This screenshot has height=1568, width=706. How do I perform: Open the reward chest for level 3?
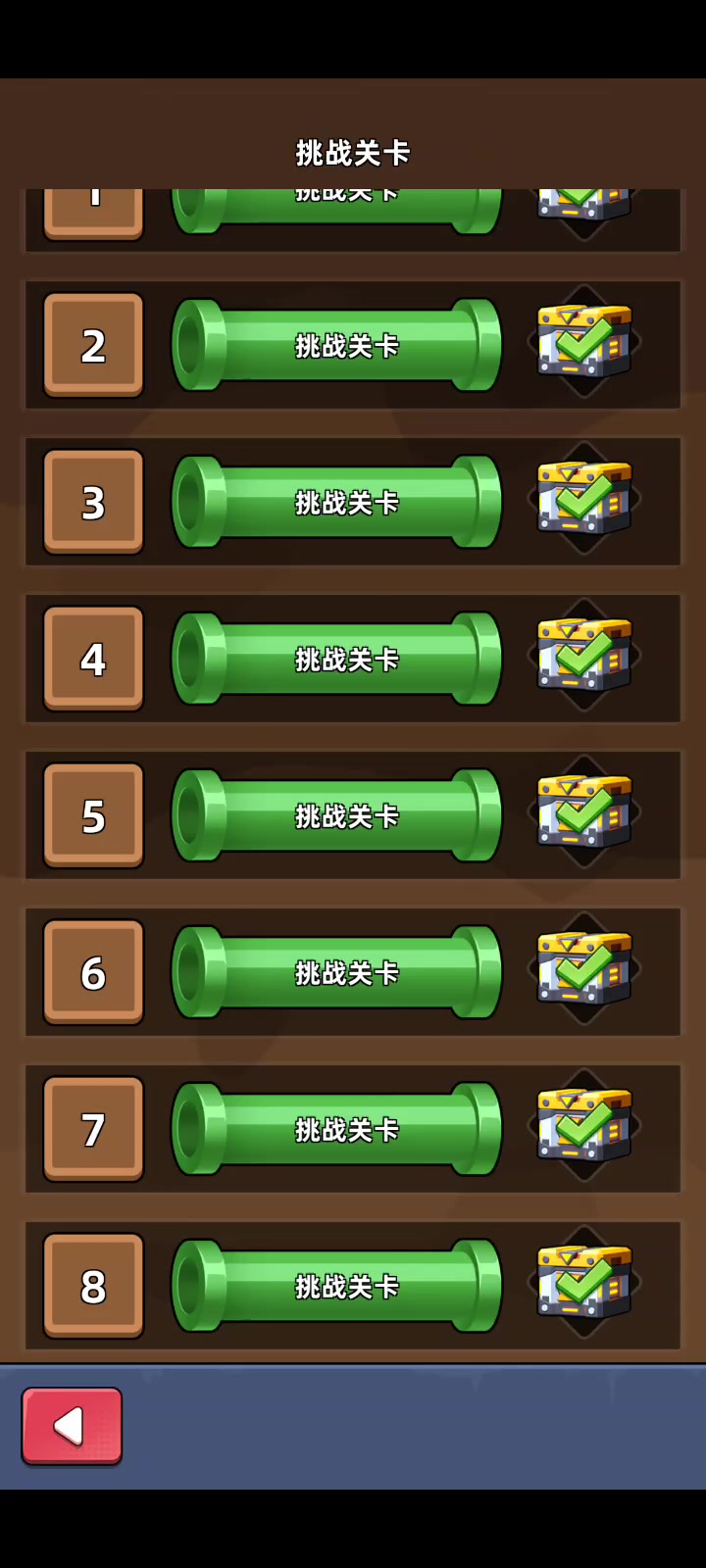click(x=583, y=498)
